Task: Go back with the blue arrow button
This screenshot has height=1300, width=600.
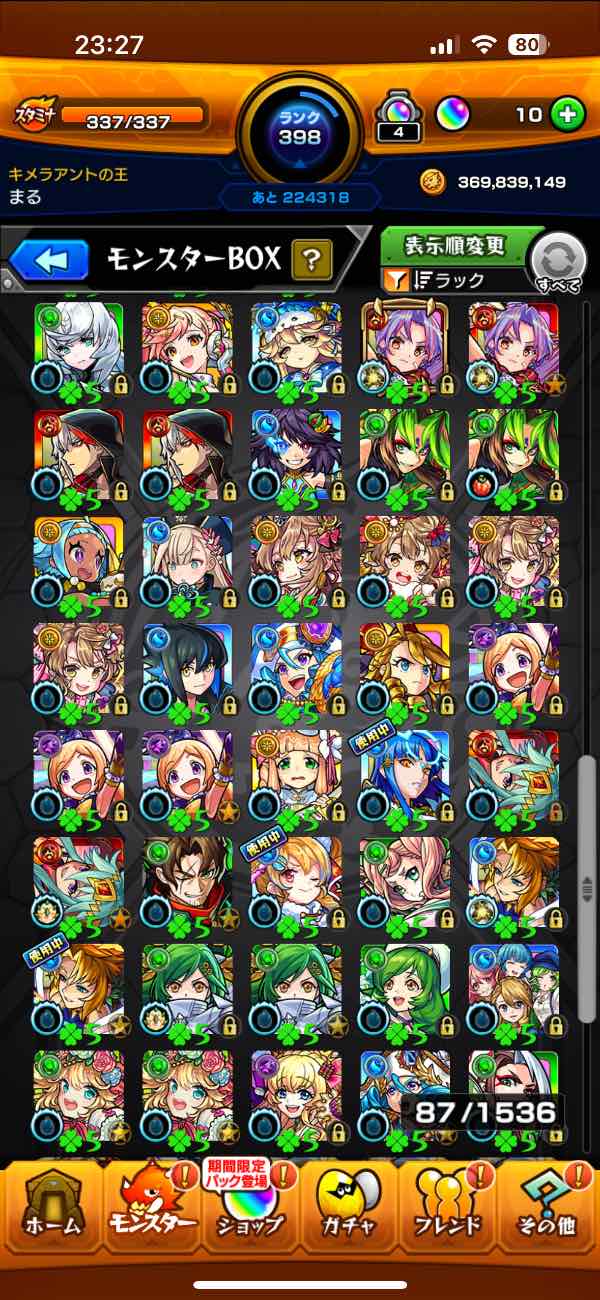Action: 50,260
